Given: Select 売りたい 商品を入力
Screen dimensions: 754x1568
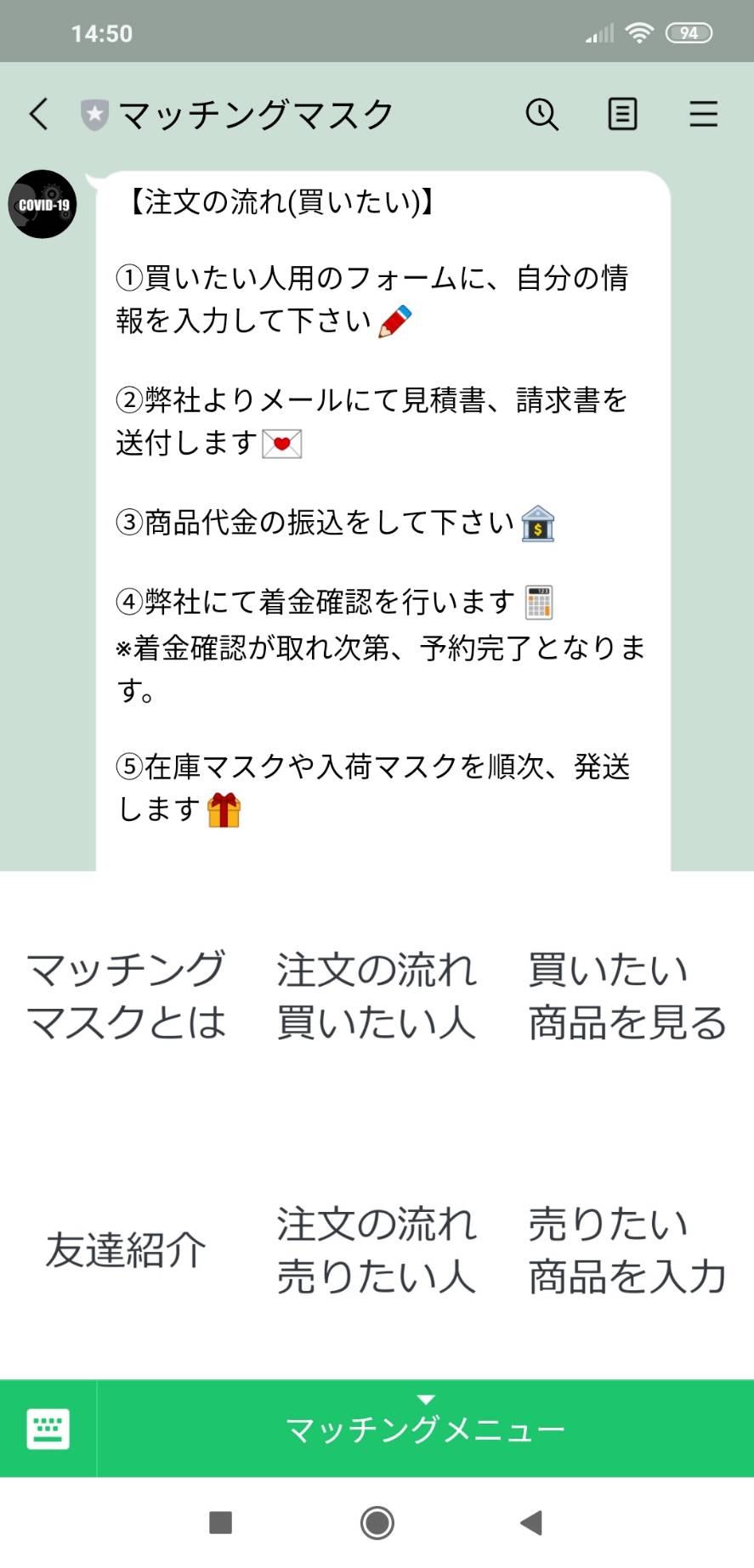Looking at the screenshot, I should (x=628, y=1251).
